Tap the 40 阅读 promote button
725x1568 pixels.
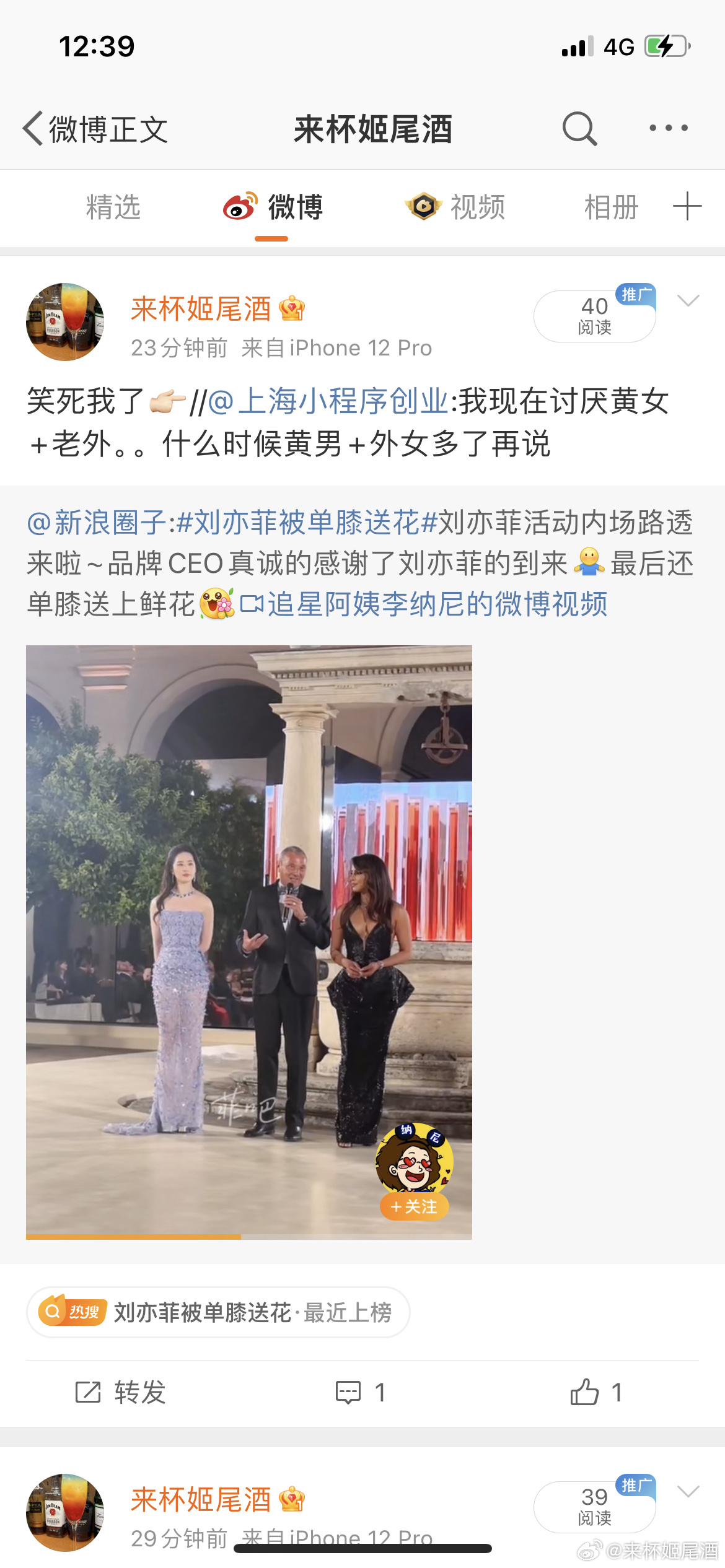(x=594, y=316)
